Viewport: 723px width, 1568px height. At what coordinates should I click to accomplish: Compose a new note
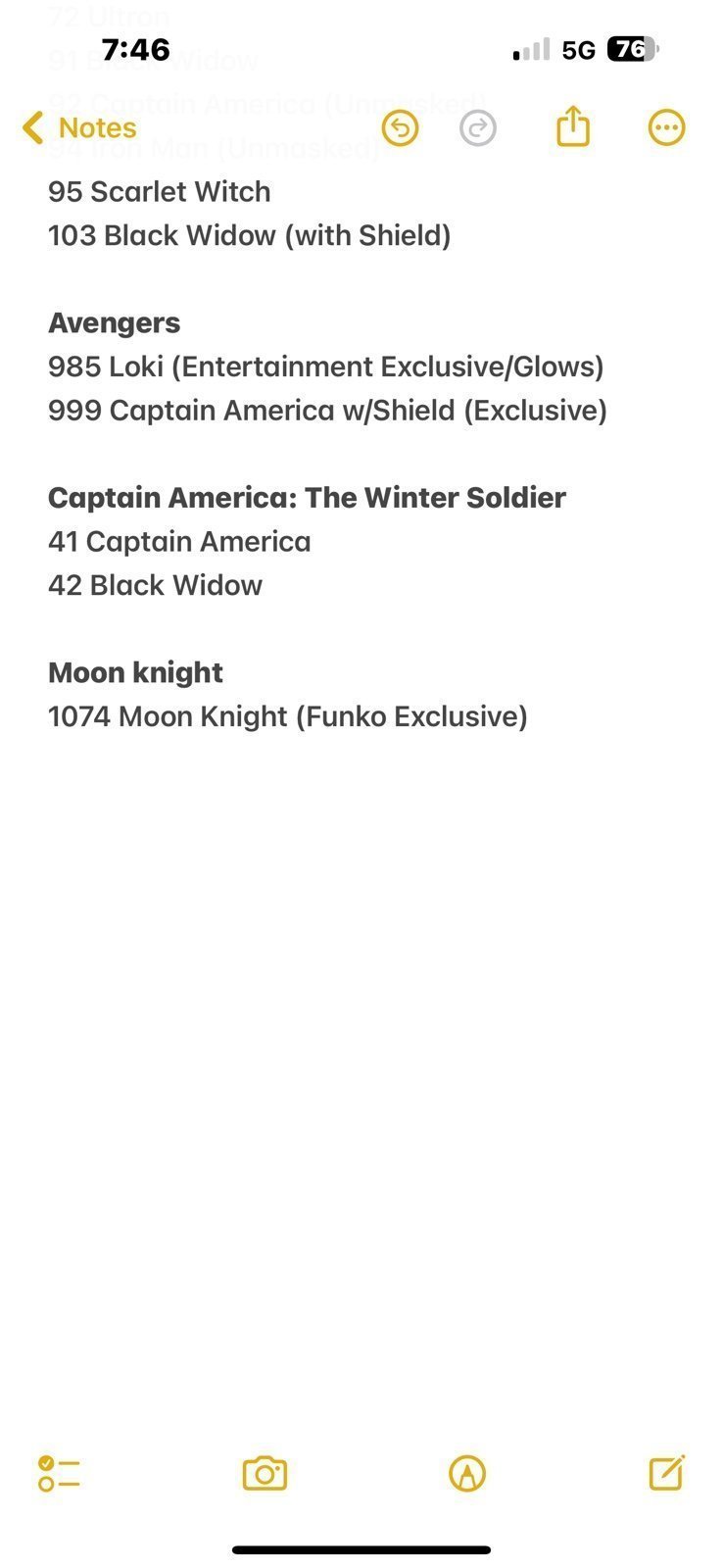(667, 1472)
